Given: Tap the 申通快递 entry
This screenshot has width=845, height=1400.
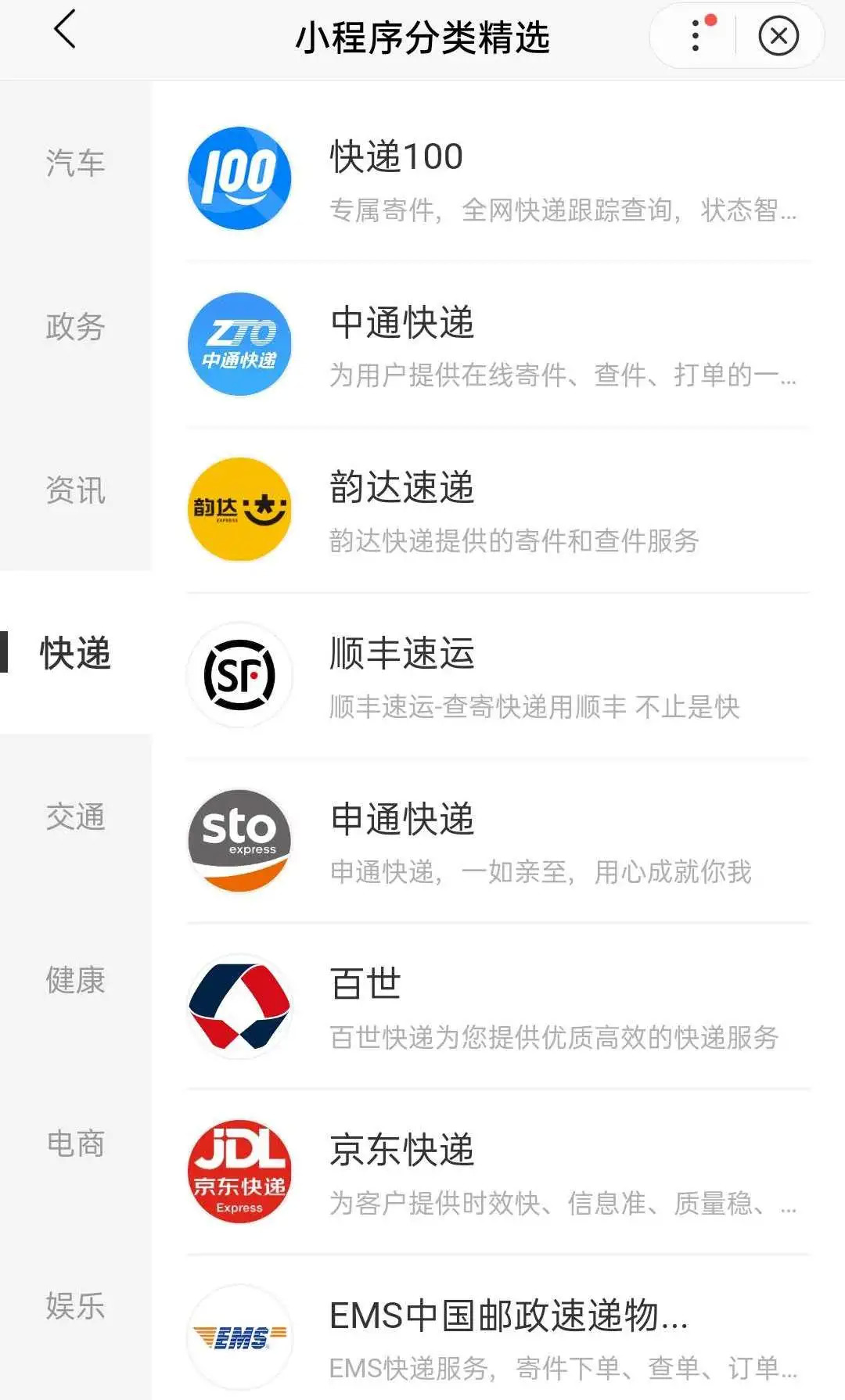Looking at the screenshot, I should pos(498,841).
